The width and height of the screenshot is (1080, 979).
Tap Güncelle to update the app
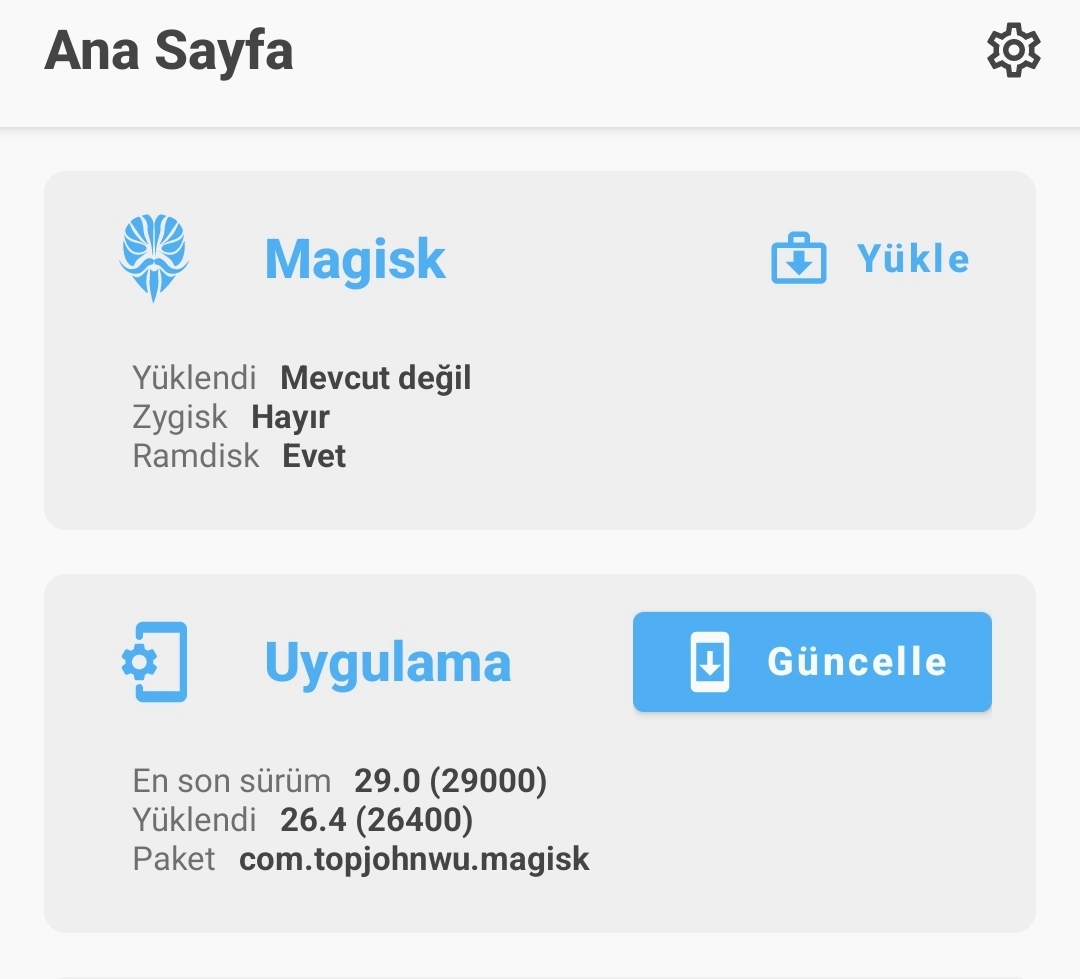pyautogui.click(x=812, y=661)
